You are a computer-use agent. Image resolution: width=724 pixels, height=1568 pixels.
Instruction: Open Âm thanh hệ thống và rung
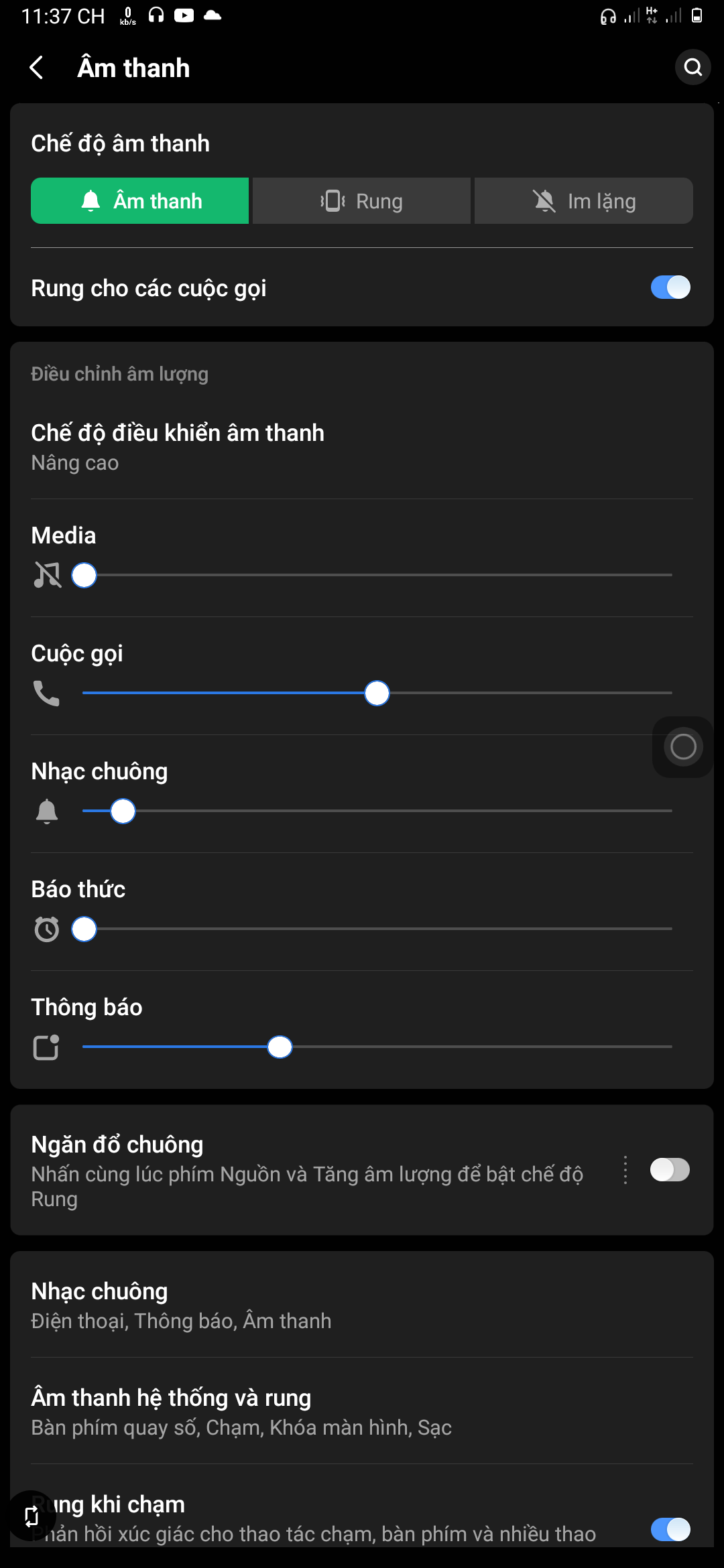point(362,1411)
